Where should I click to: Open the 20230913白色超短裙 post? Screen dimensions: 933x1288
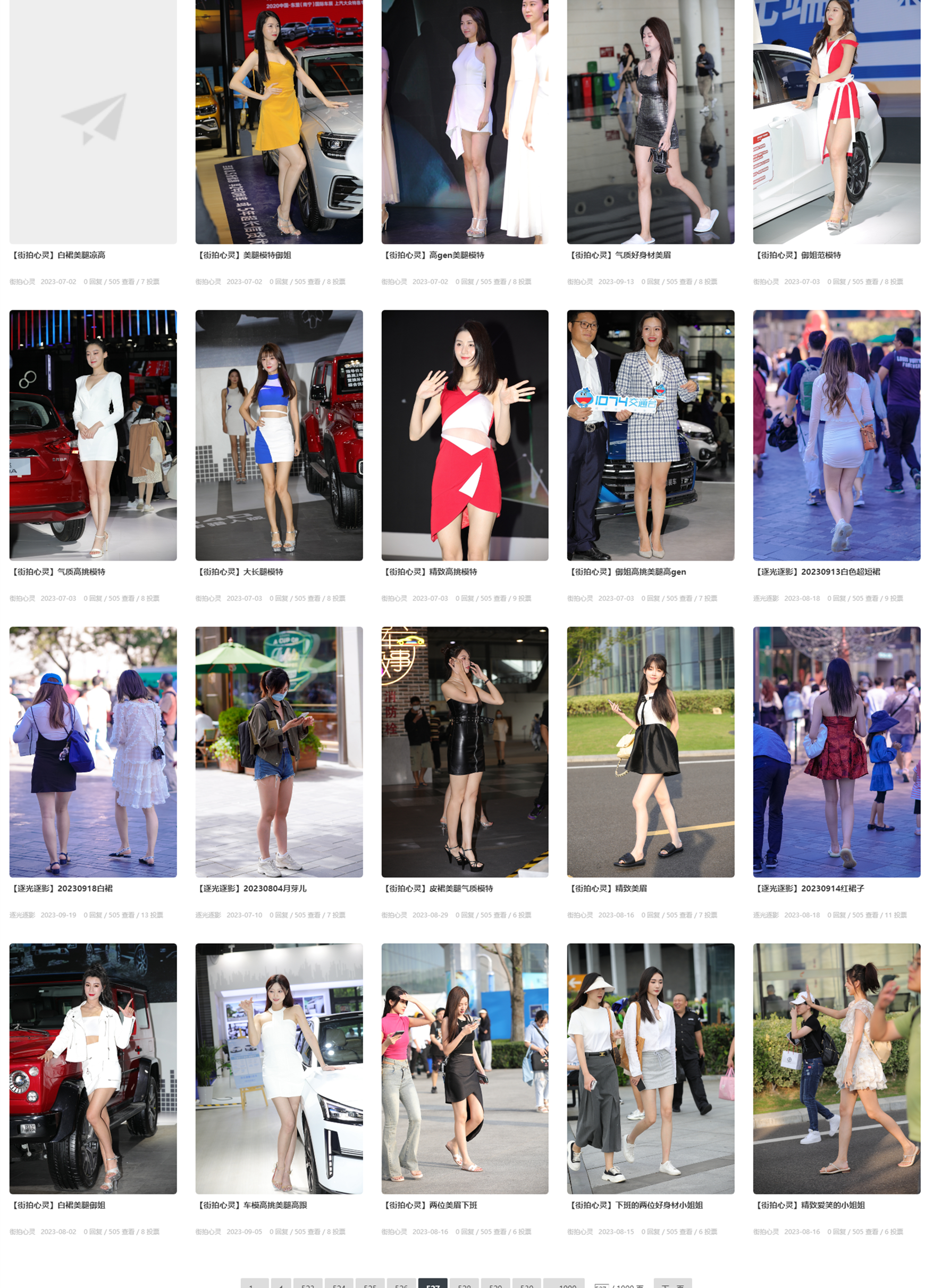pyautogui.click(x=818, y=572)
